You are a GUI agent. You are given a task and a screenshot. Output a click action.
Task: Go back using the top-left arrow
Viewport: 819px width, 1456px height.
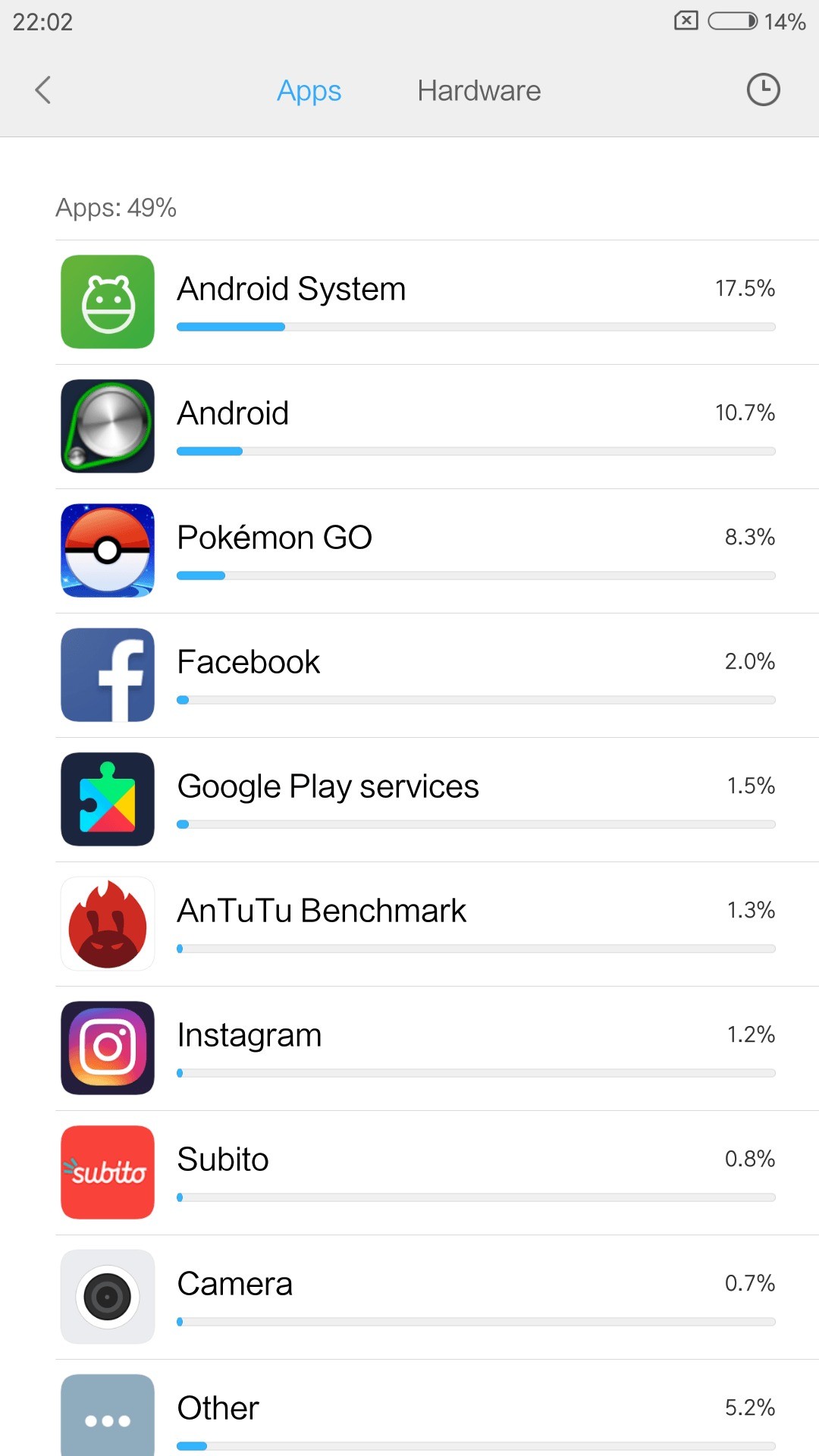(43, 90)
